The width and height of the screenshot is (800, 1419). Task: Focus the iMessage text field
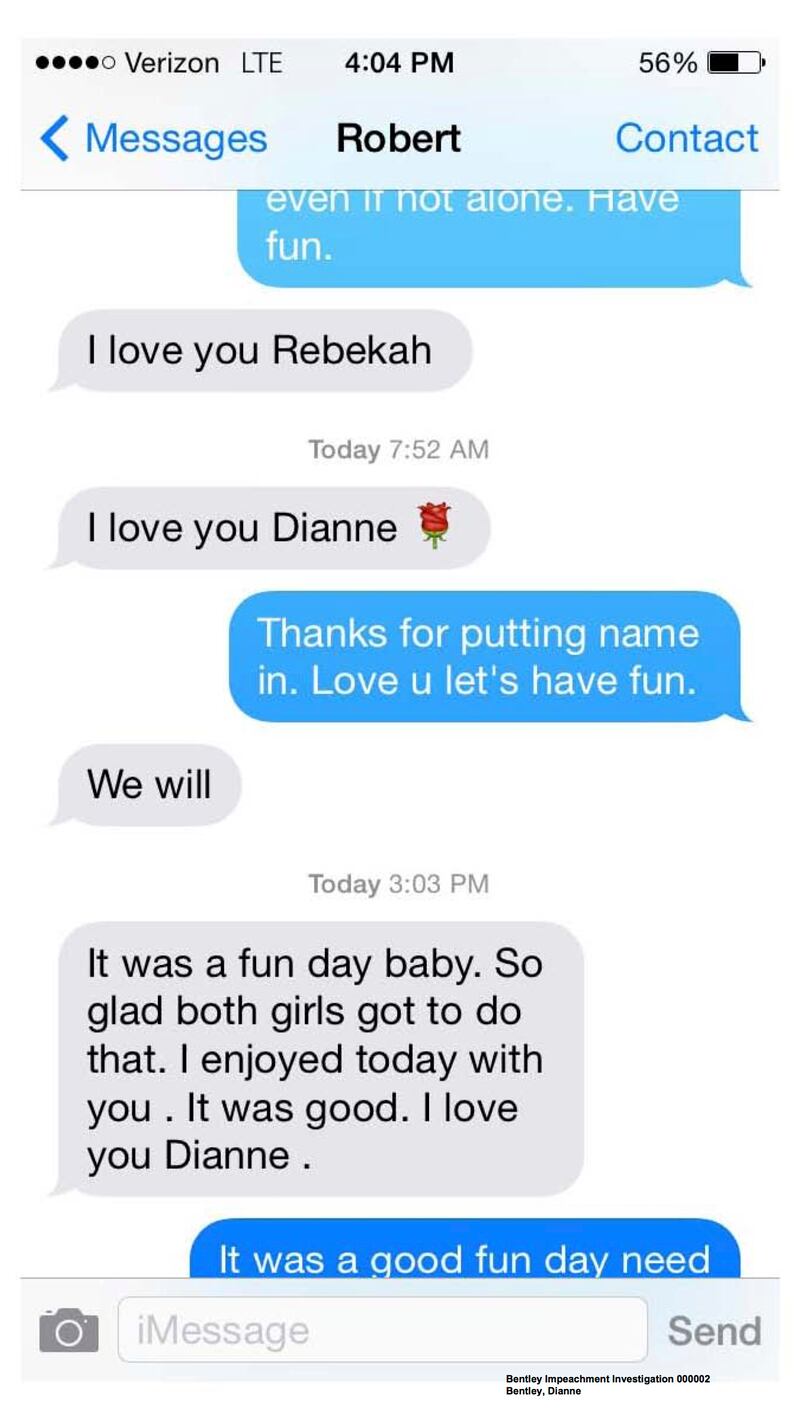[x=382, y=1330]
